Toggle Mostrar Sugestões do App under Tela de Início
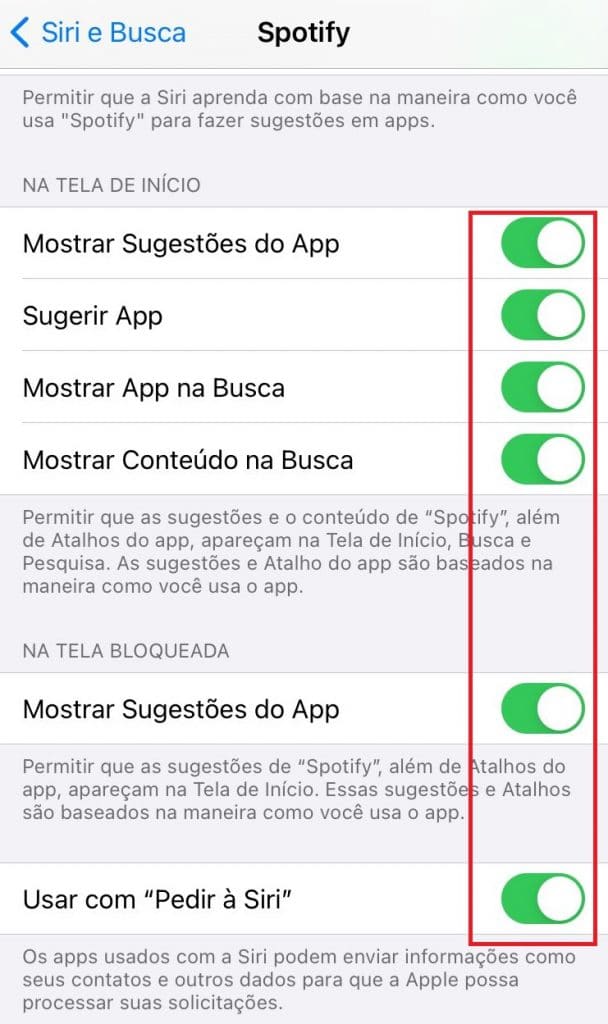This screenshot has width=608, height=1024. [543, 243]
